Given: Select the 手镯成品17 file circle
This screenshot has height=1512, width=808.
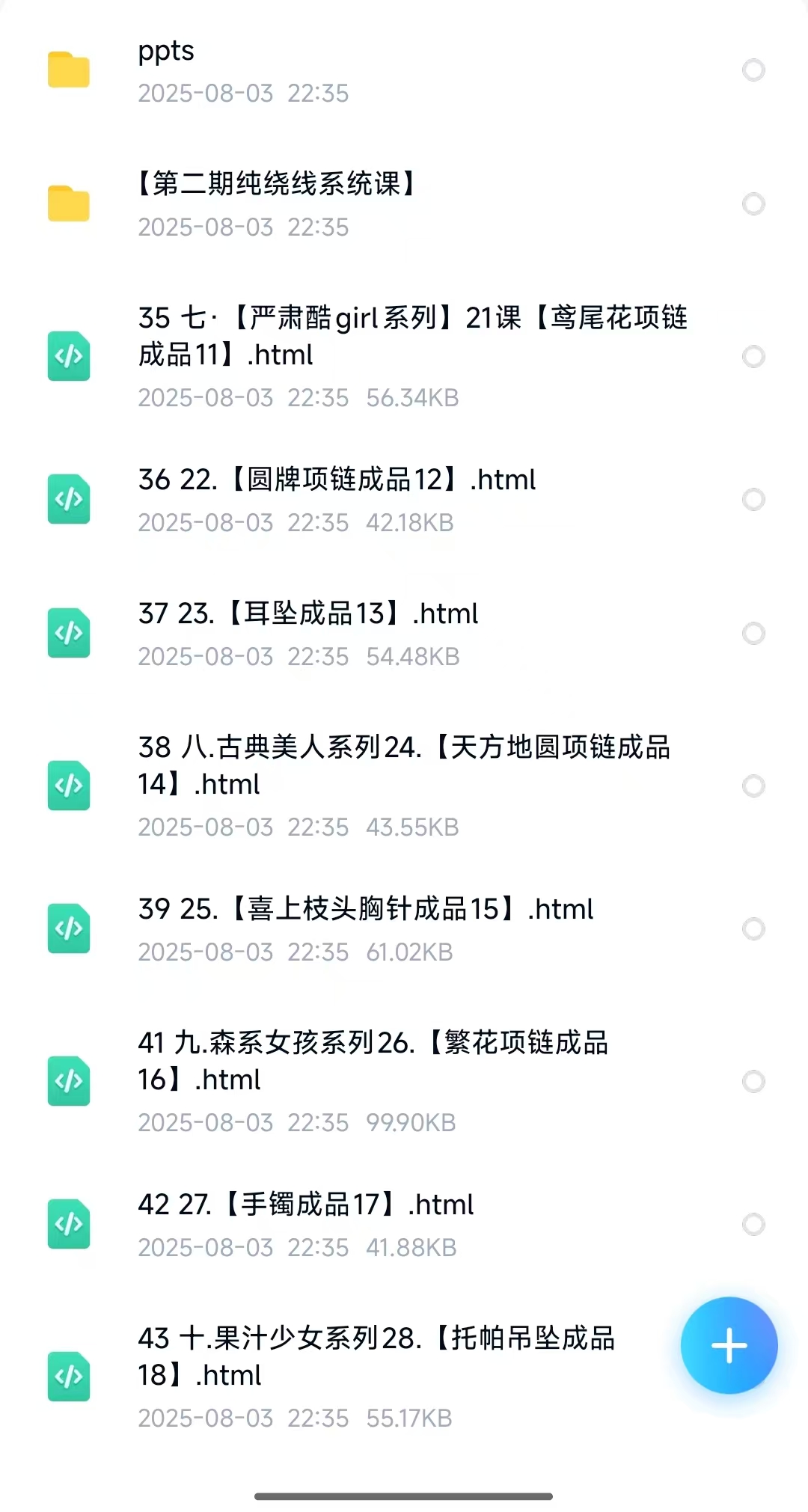Looking at the screenshot, I should coord(753,1225).
